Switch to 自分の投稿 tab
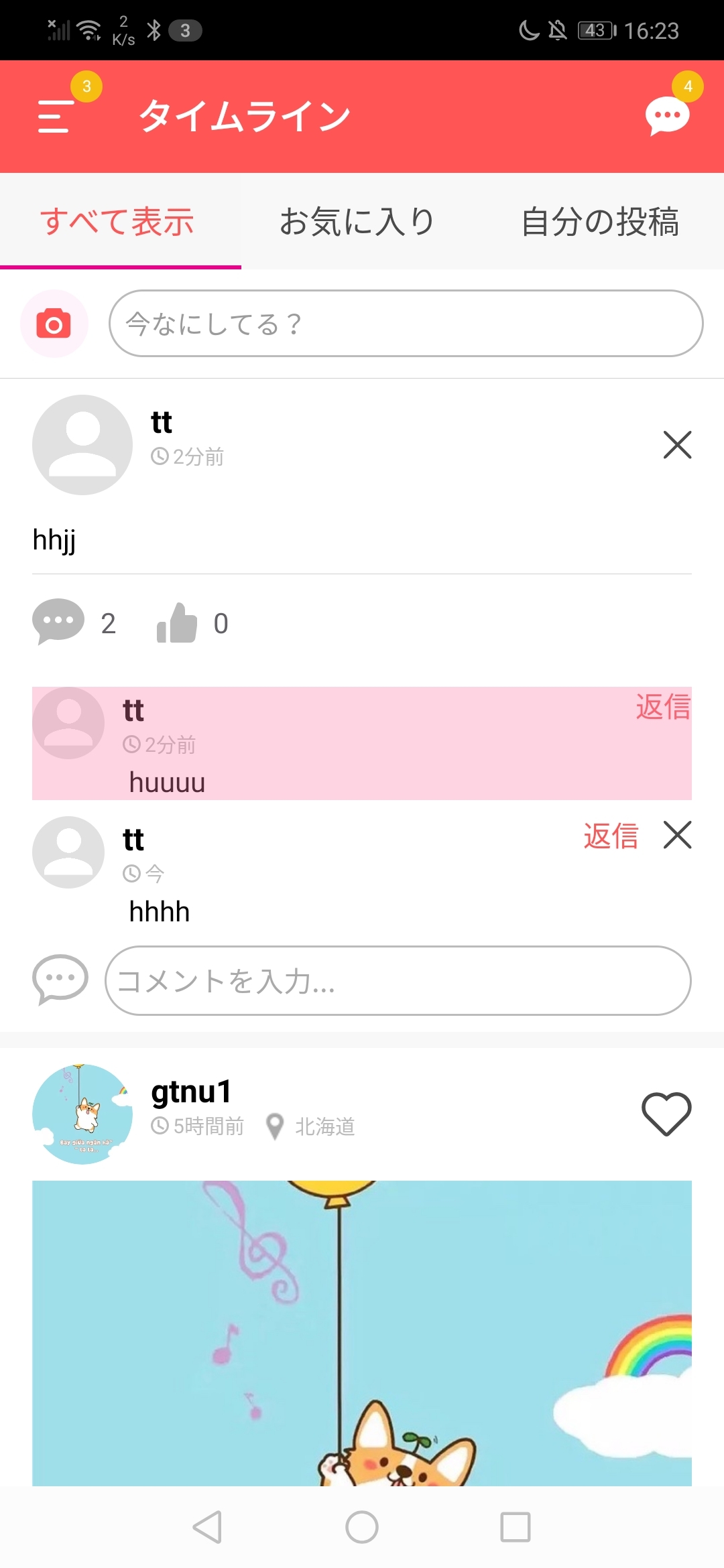Screen dimensions: 724x1568 point(600,222)
